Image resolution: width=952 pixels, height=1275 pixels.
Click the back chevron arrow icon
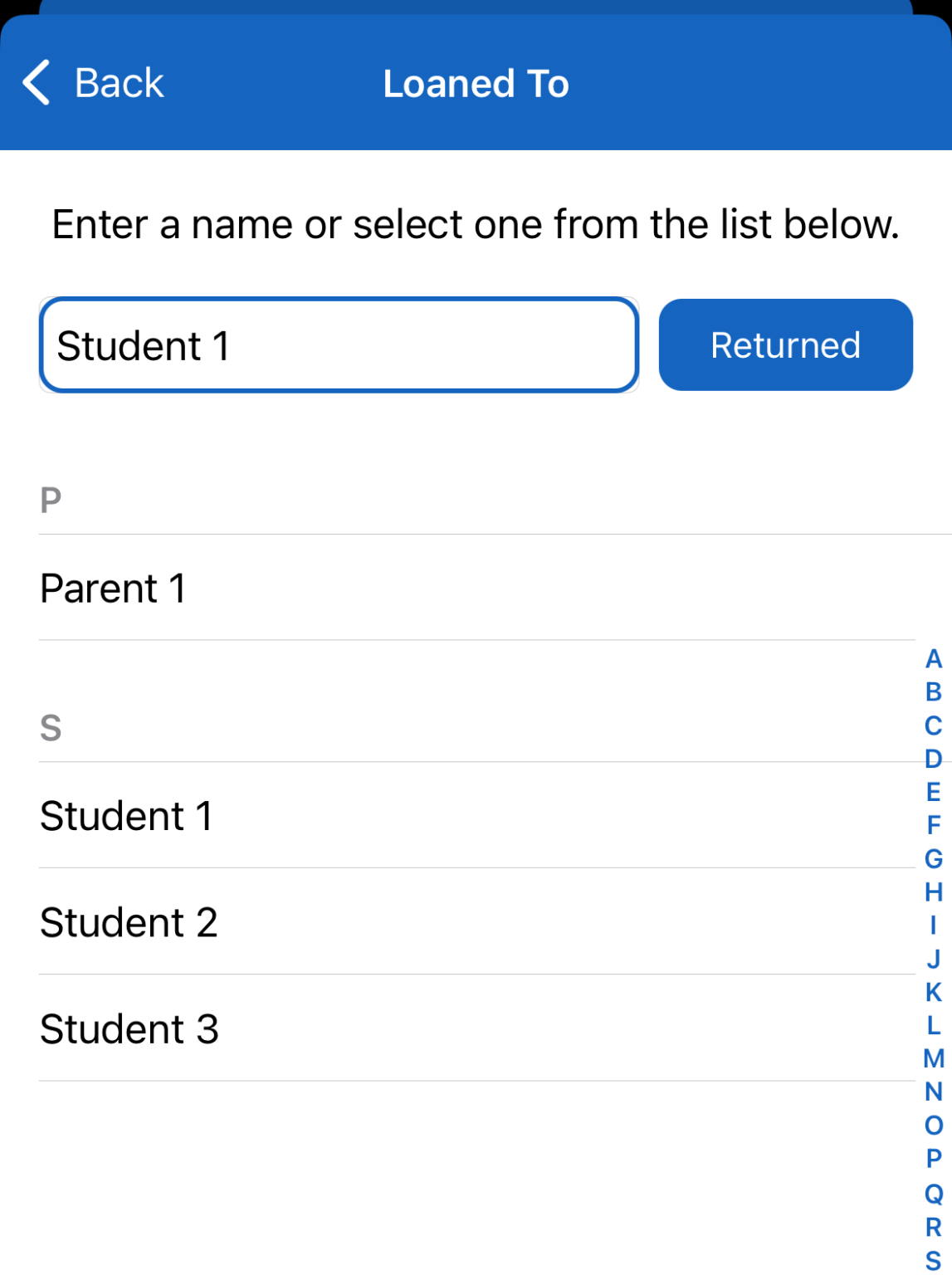(35, 82)
